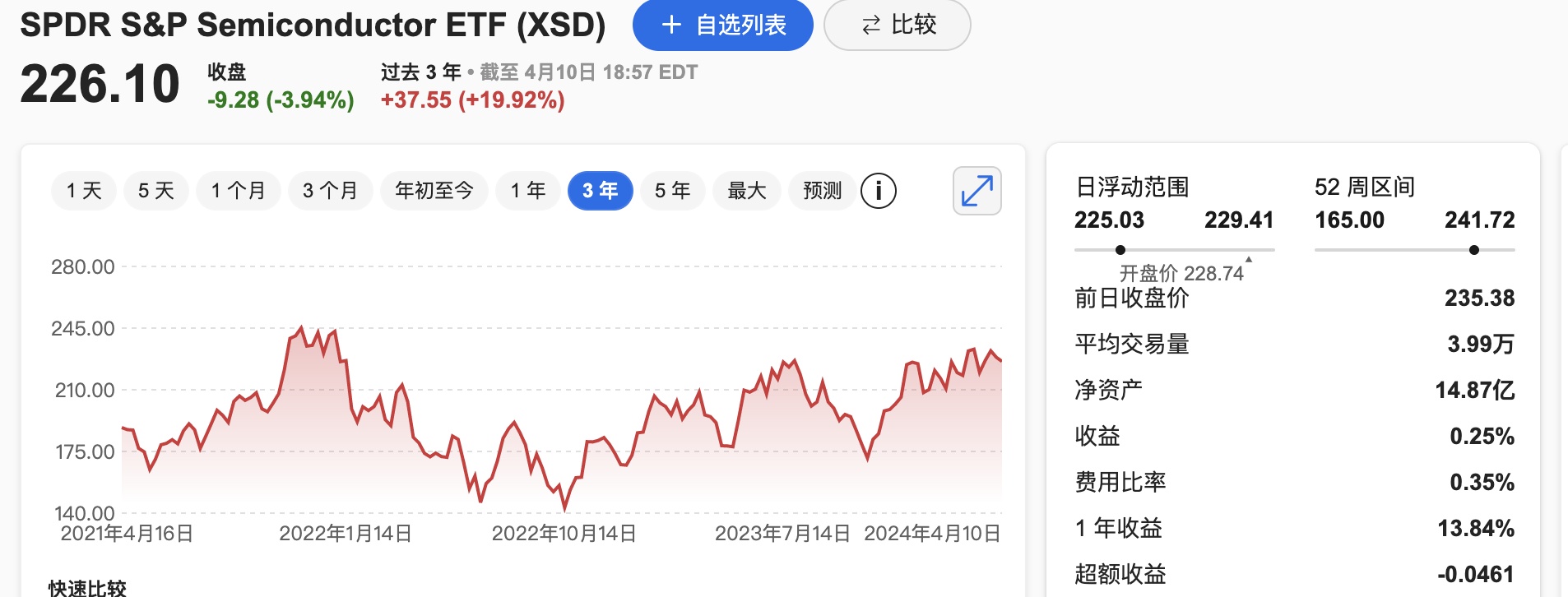Switch to the 3 个月 range
The height and width of the screenshot is (597, 1568).
tap(330, 191)
